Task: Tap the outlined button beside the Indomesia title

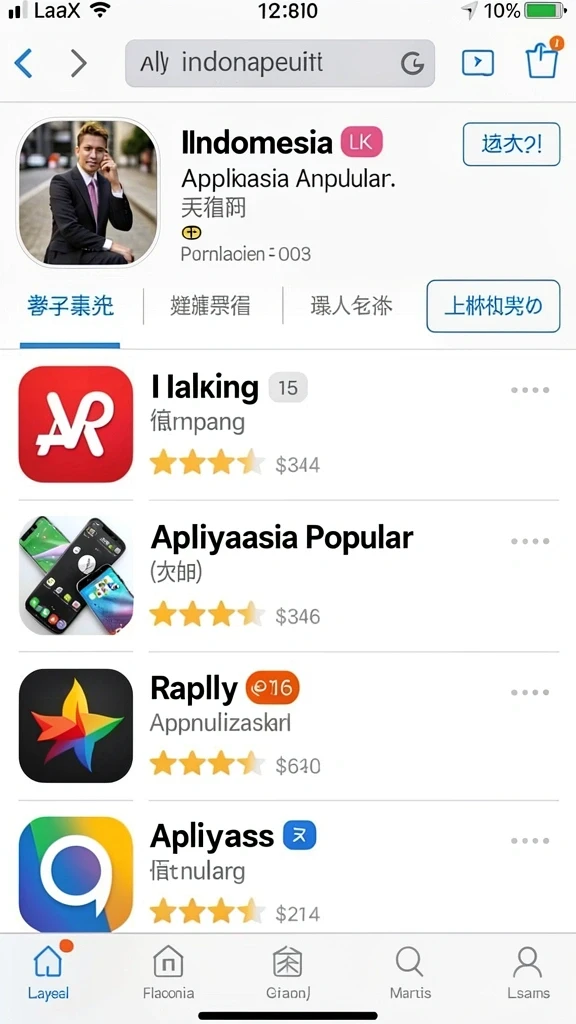Action: coord(511,144)
